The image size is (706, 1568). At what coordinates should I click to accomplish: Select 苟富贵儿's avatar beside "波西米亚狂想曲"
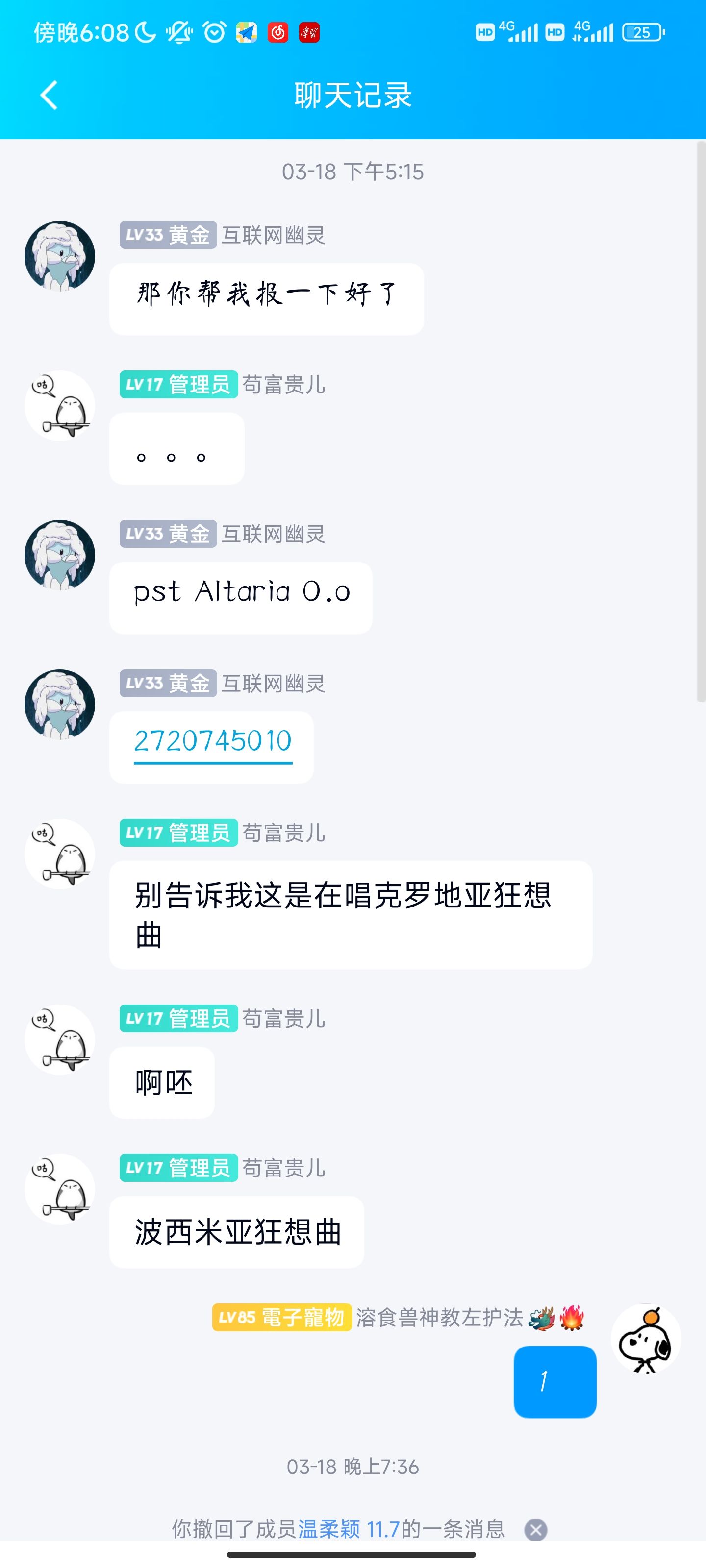pos(60,1189)
